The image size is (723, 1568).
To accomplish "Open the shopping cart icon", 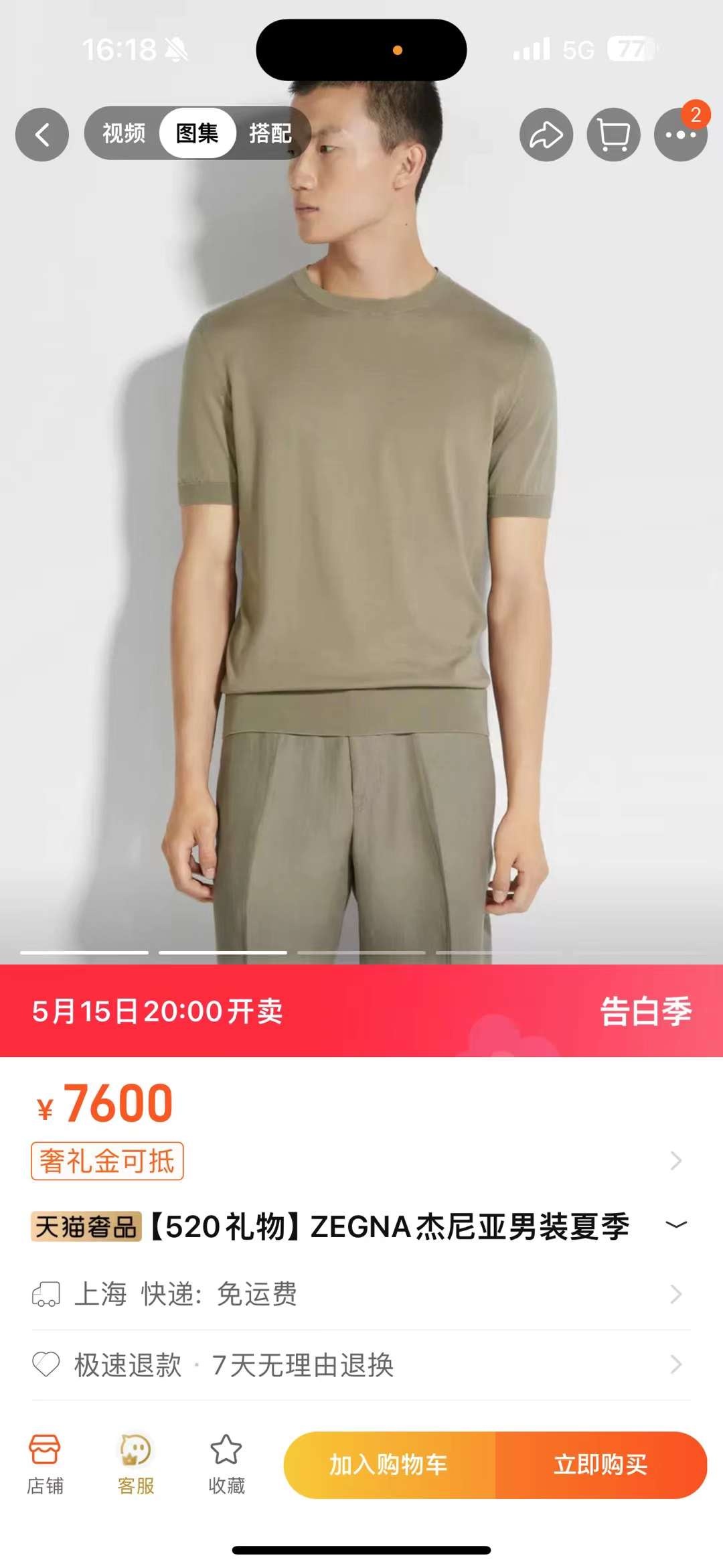I will [x=613, y=134].
